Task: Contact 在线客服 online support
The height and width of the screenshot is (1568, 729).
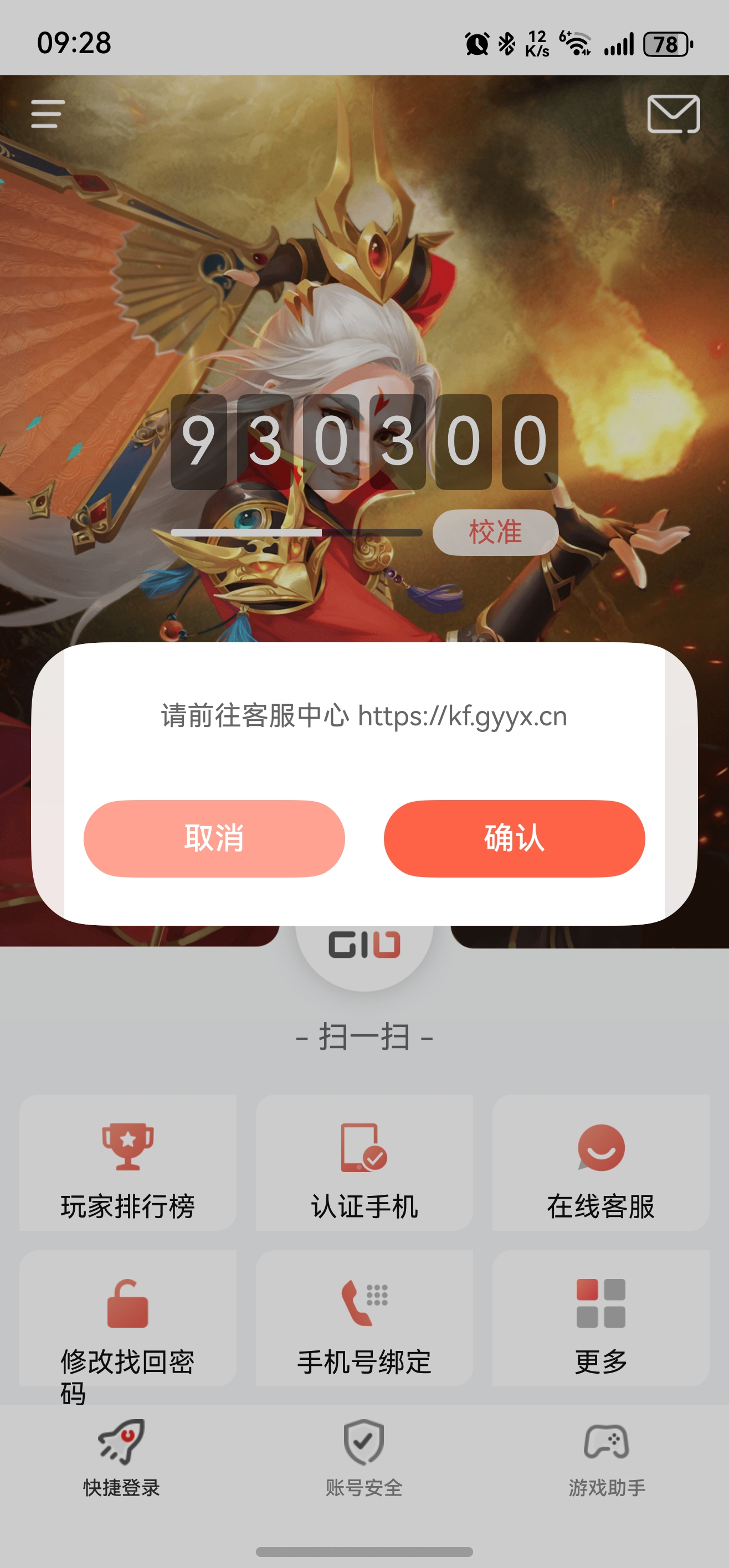Action: tap(600, 1163)
